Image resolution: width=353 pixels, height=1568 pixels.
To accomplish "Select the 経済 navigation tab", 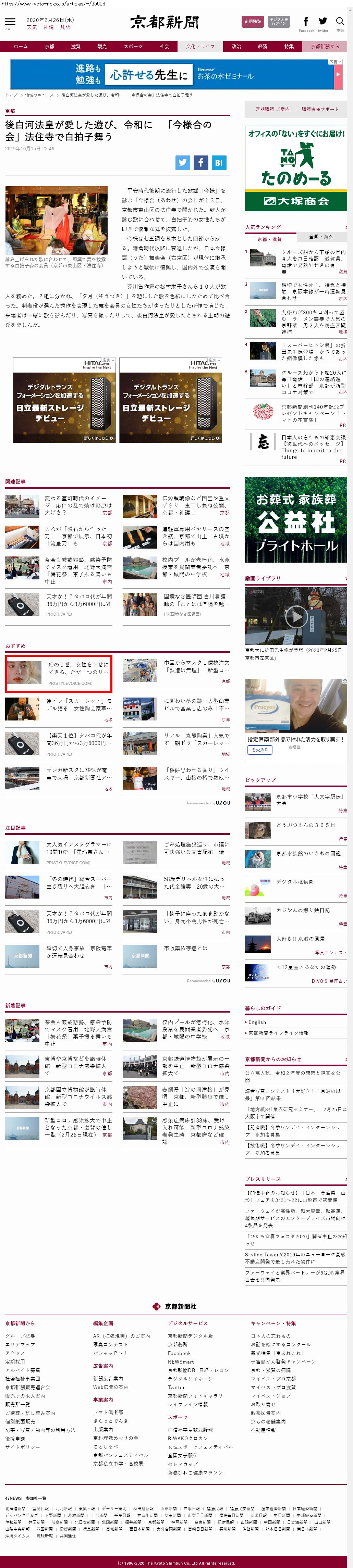I will [263, 46].
